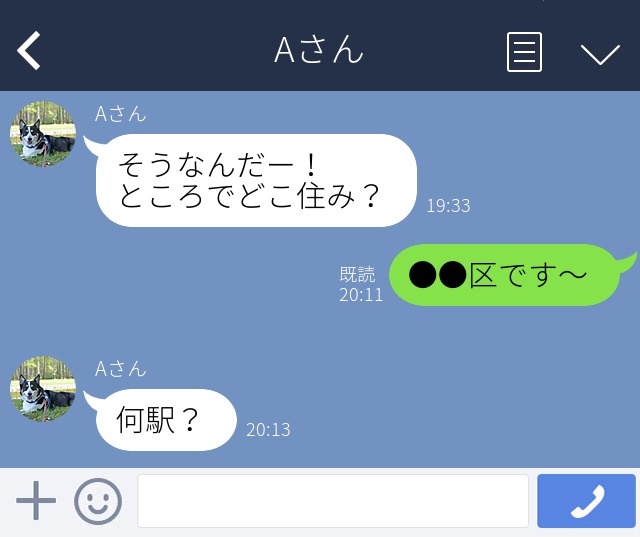Image resolution: width=640 pixels, height=537 pixels.
Task: Go back from the Aさん chat
Action: (29, 51)
